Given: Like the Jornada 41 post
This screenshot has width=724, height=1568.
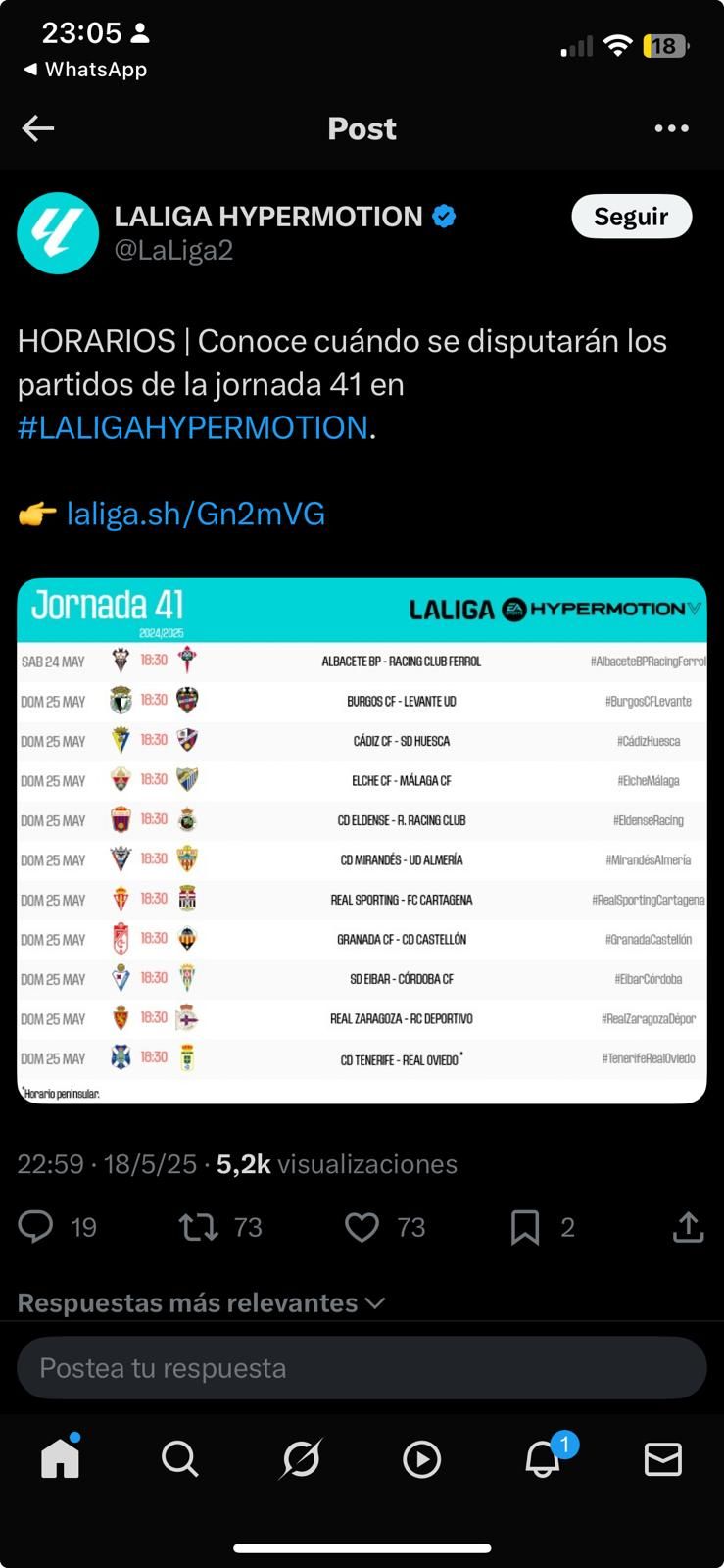Looking at the screenshot, I should [362, 1227].
